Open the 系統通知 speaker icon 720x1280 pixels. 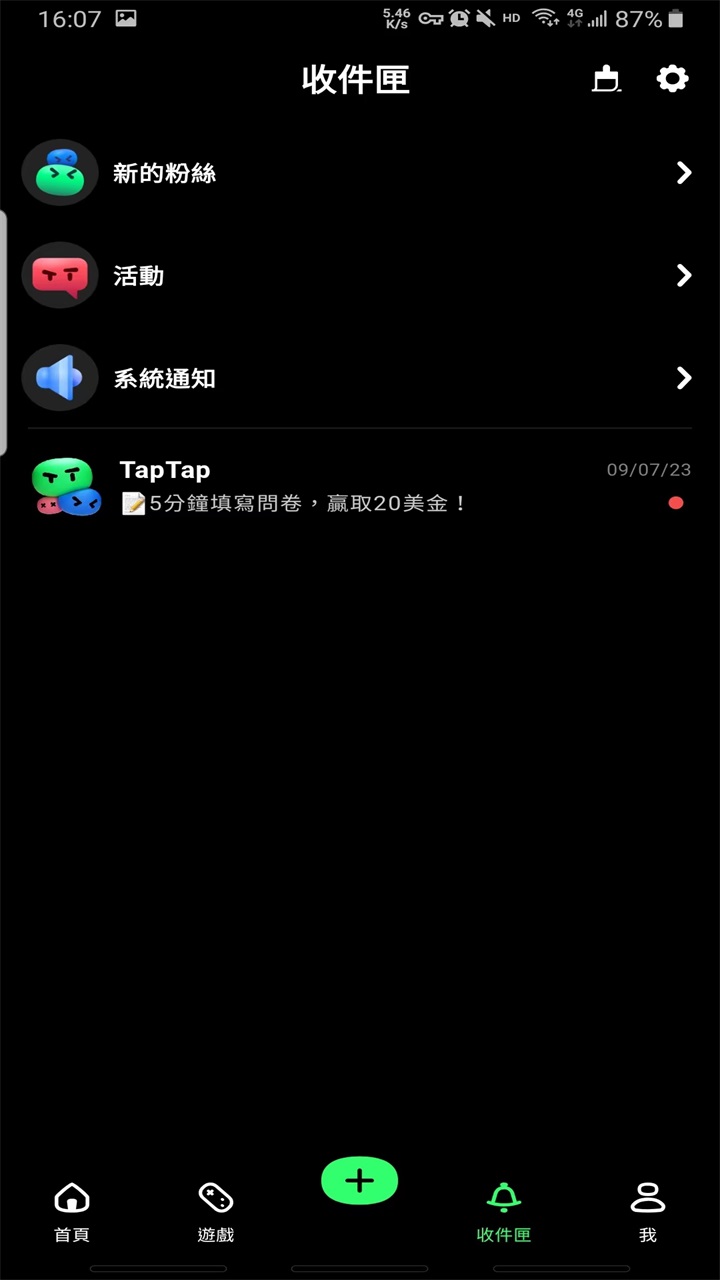coord(59,378)
